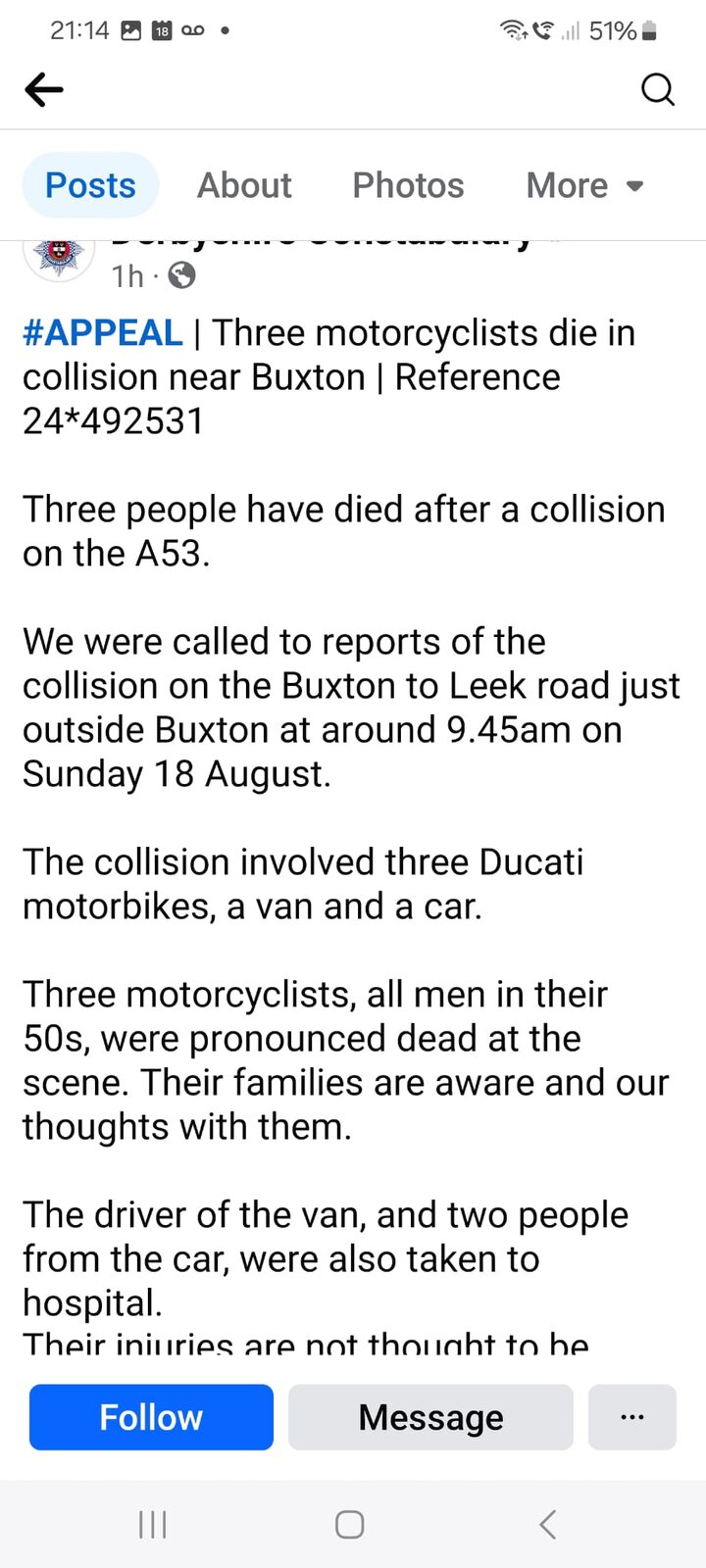Viewport: 706px width, 1568px height.
Task: Open search from the top bar
Action: tap(658, 90)
